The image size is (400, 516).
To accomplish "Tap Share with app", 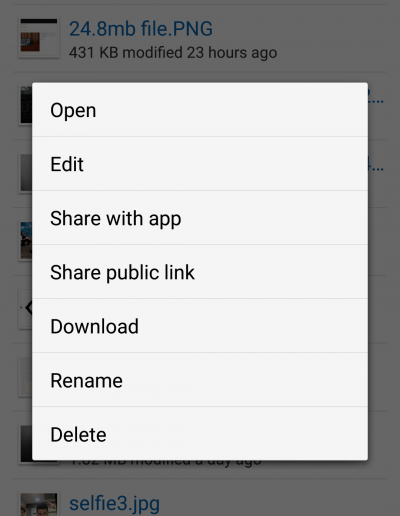I will click(200, 218).
